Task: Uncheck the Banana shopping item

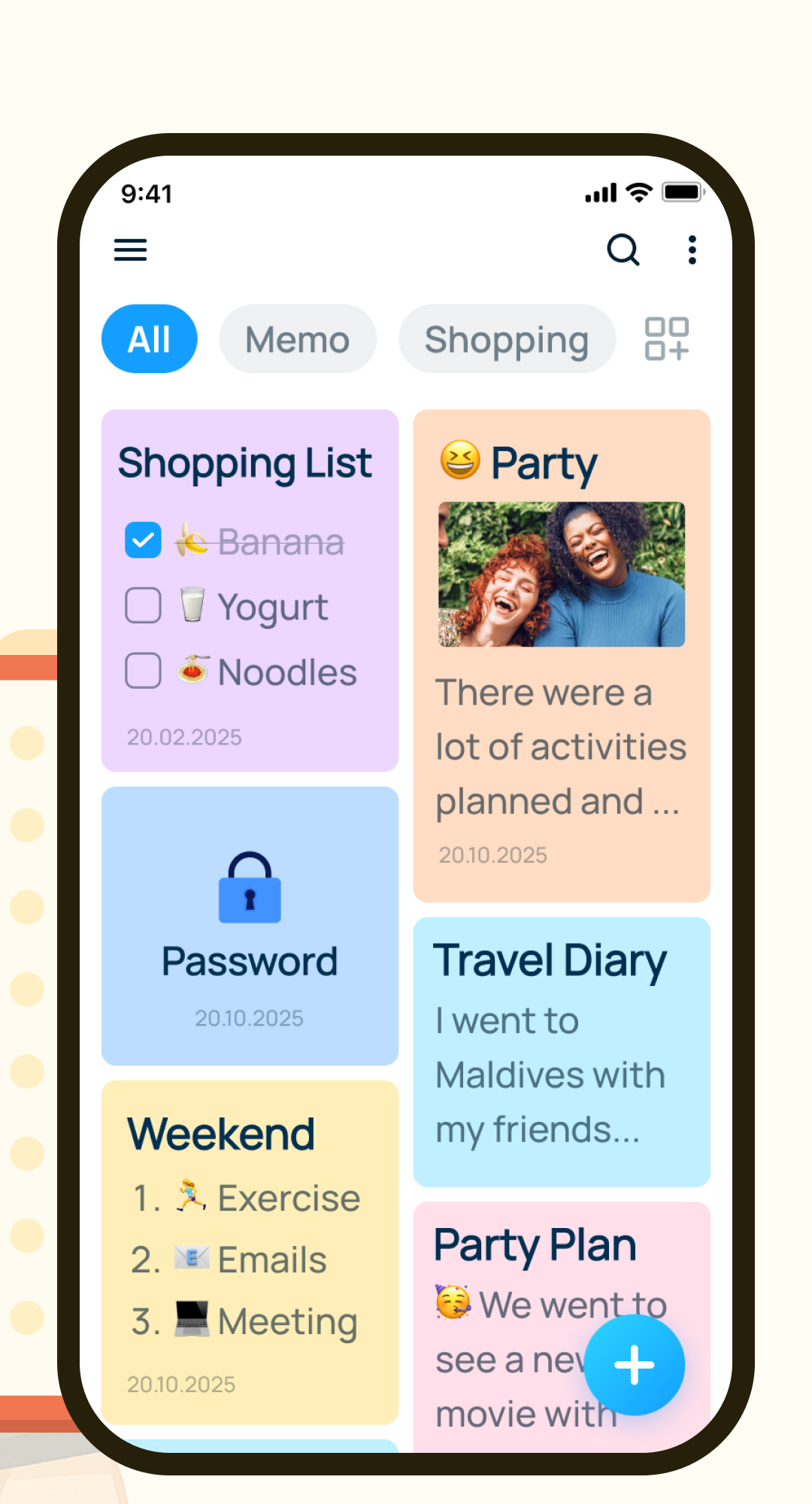Action: click(142, 539)
